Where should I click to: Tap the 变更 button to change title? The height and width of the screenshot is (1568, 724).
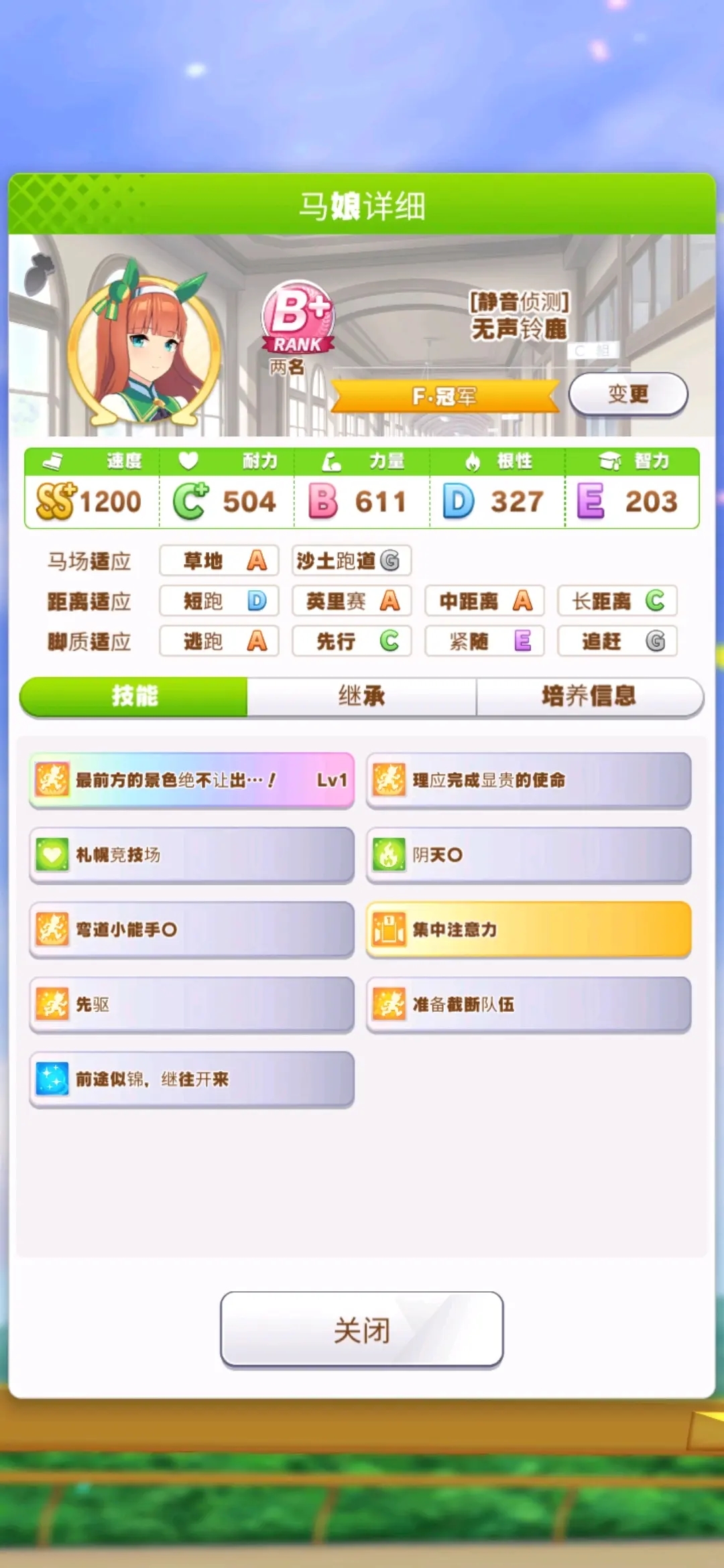tap(628, 394)
